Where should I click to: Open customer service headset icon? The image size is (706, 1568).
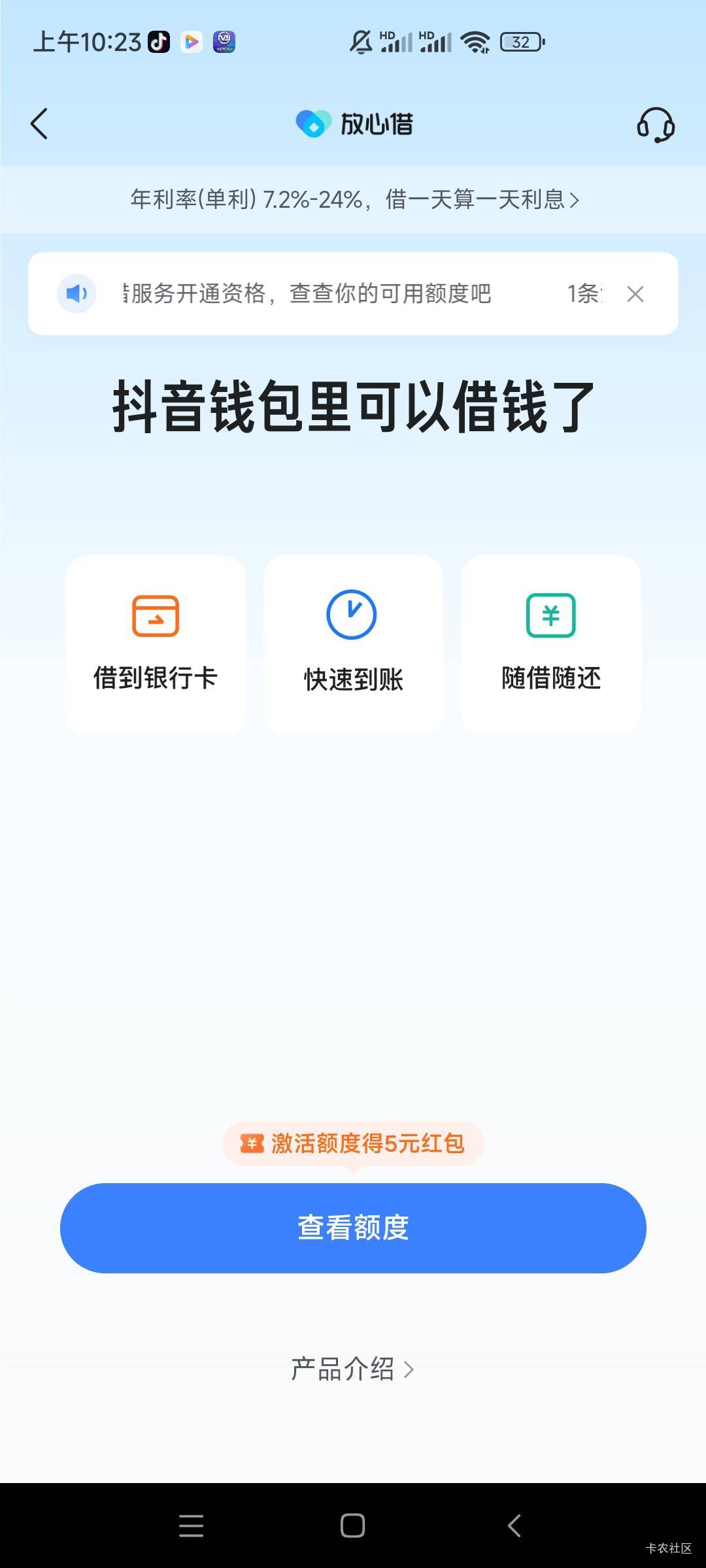tap(656, 125)
